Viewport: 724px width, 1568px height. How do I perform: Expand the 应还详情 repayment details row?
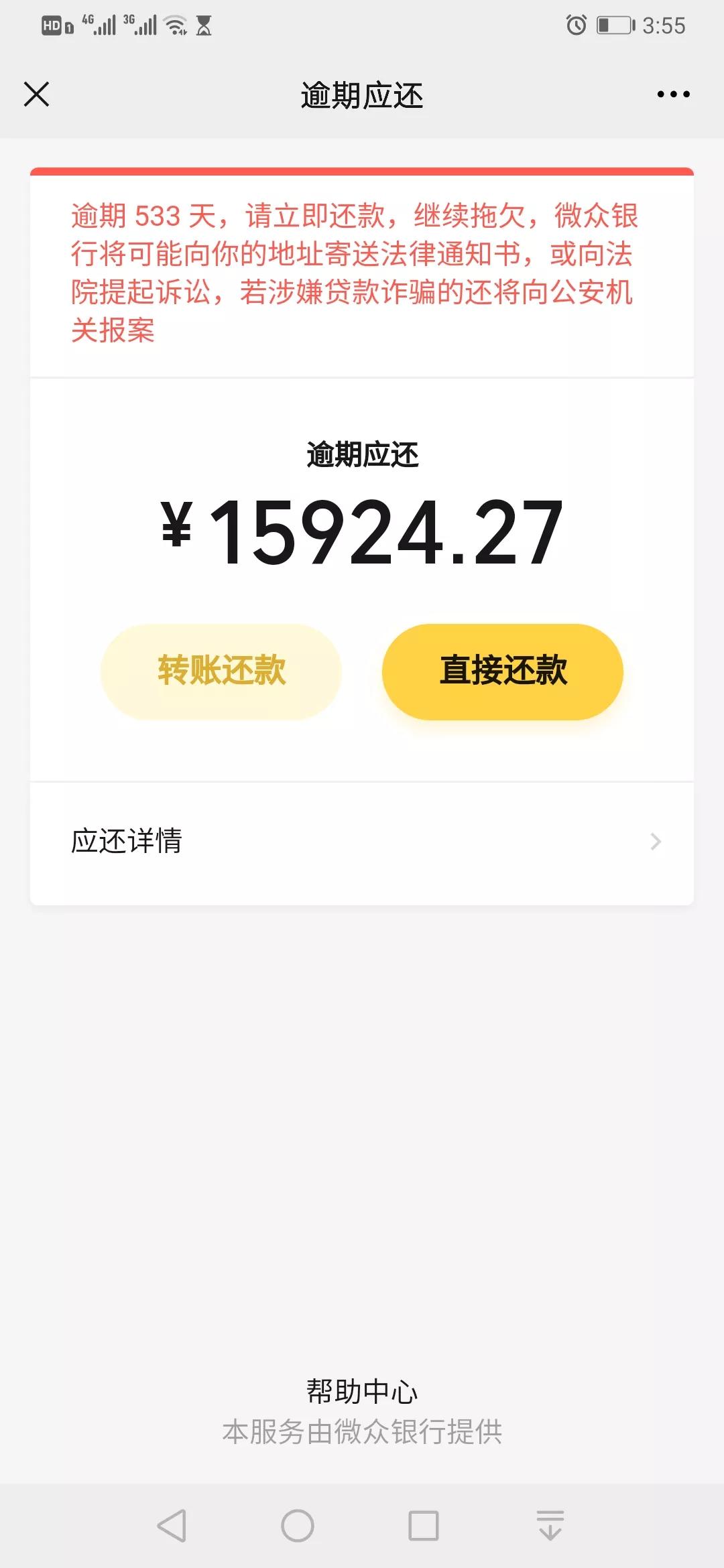pos(128,841)
